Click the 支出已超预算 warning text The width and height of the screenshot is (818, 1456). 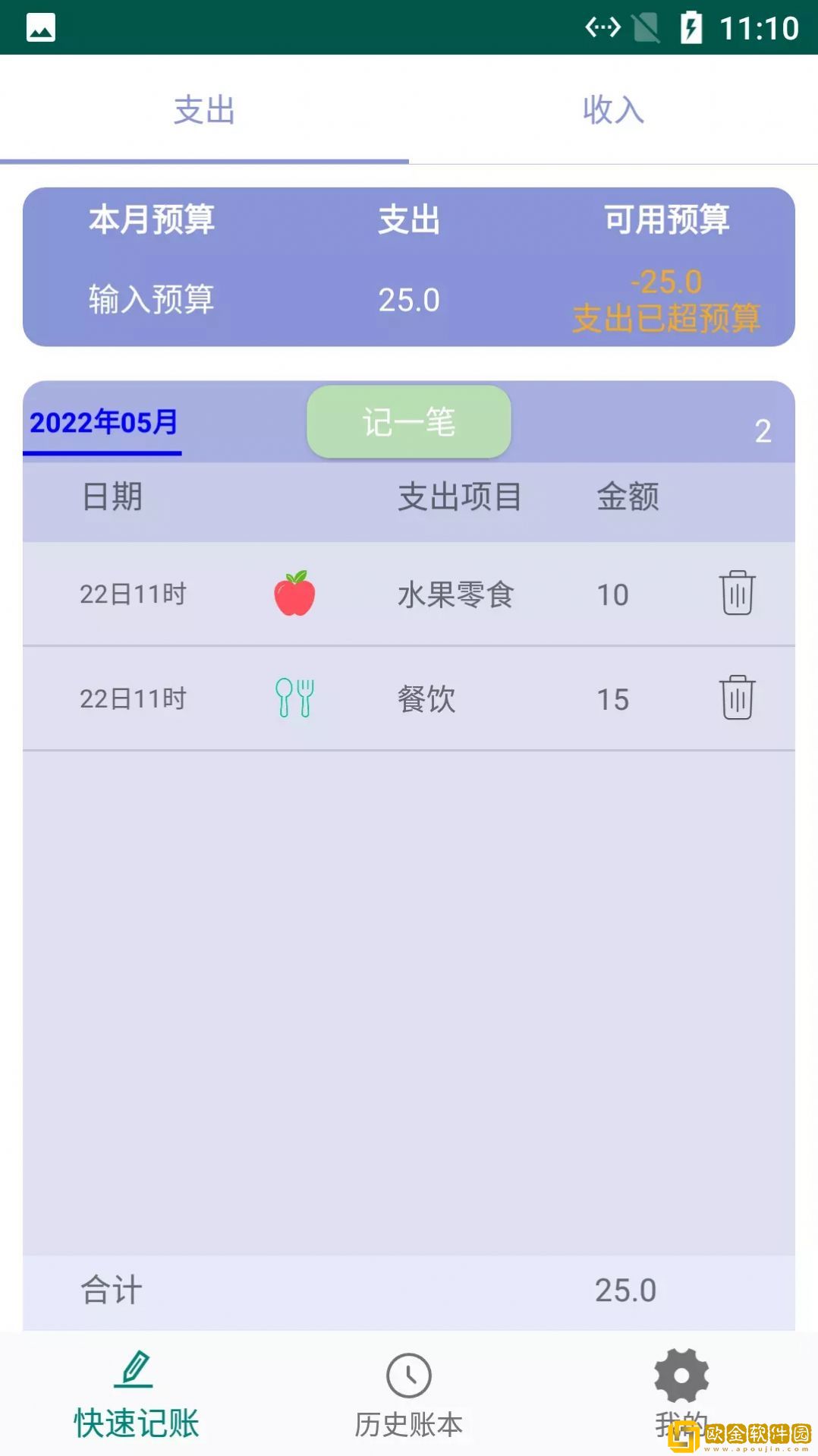click(667, 321)
